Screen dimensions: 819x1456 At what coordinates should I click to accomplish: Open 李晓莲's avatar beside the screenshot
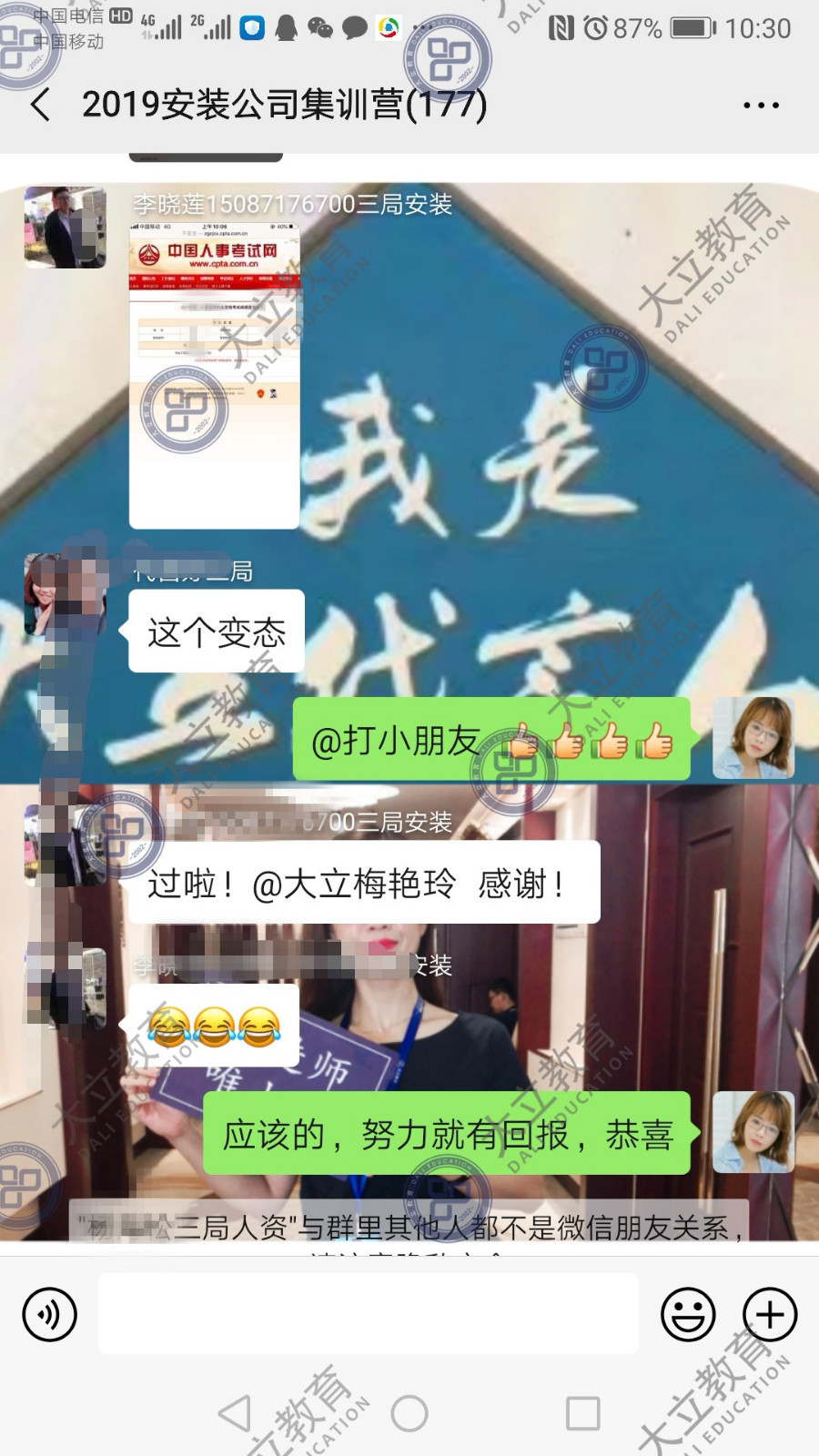[65, 227]
